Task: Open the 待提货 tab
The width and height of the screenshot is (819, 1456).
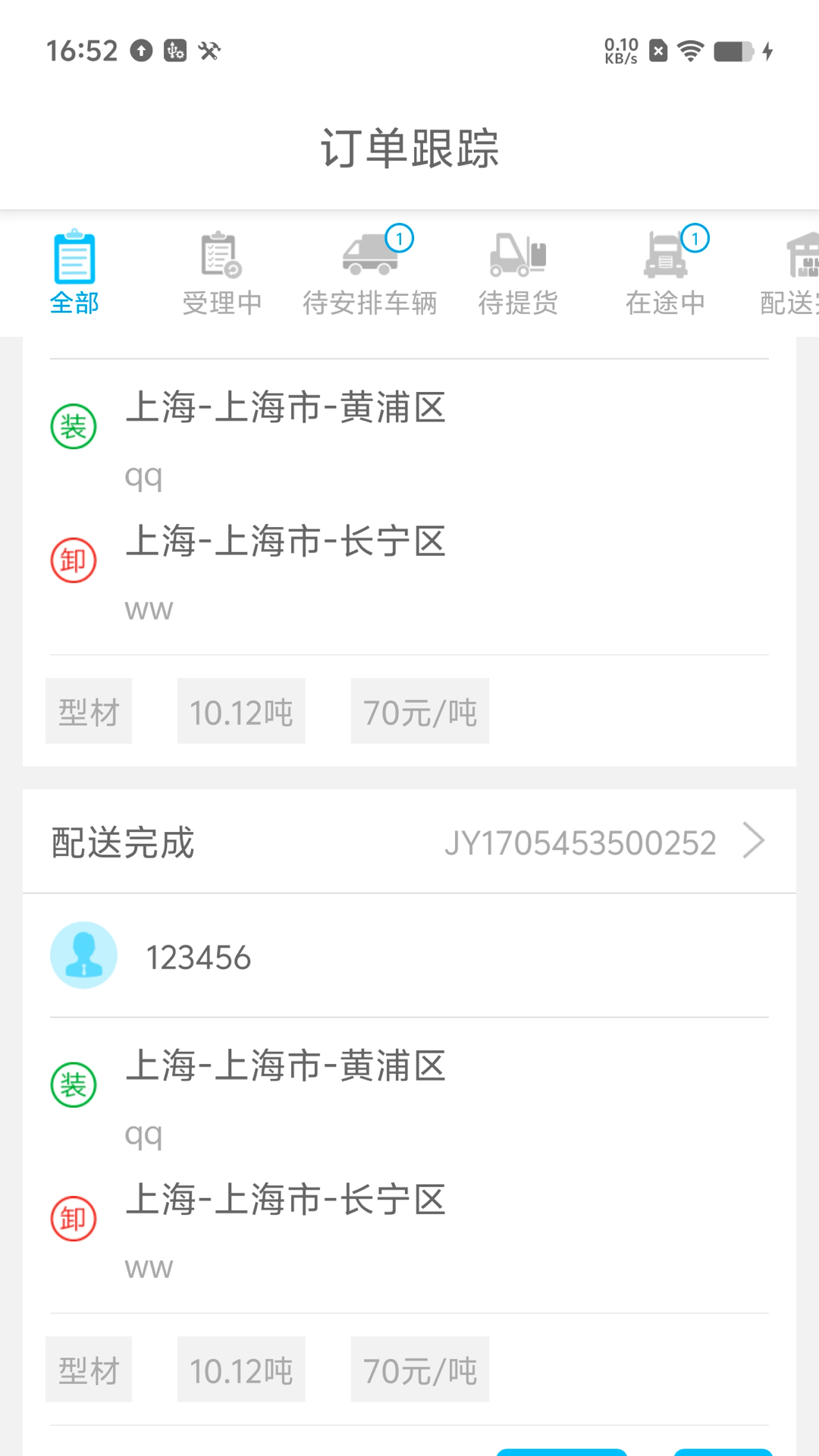Action: pos(518,273)
